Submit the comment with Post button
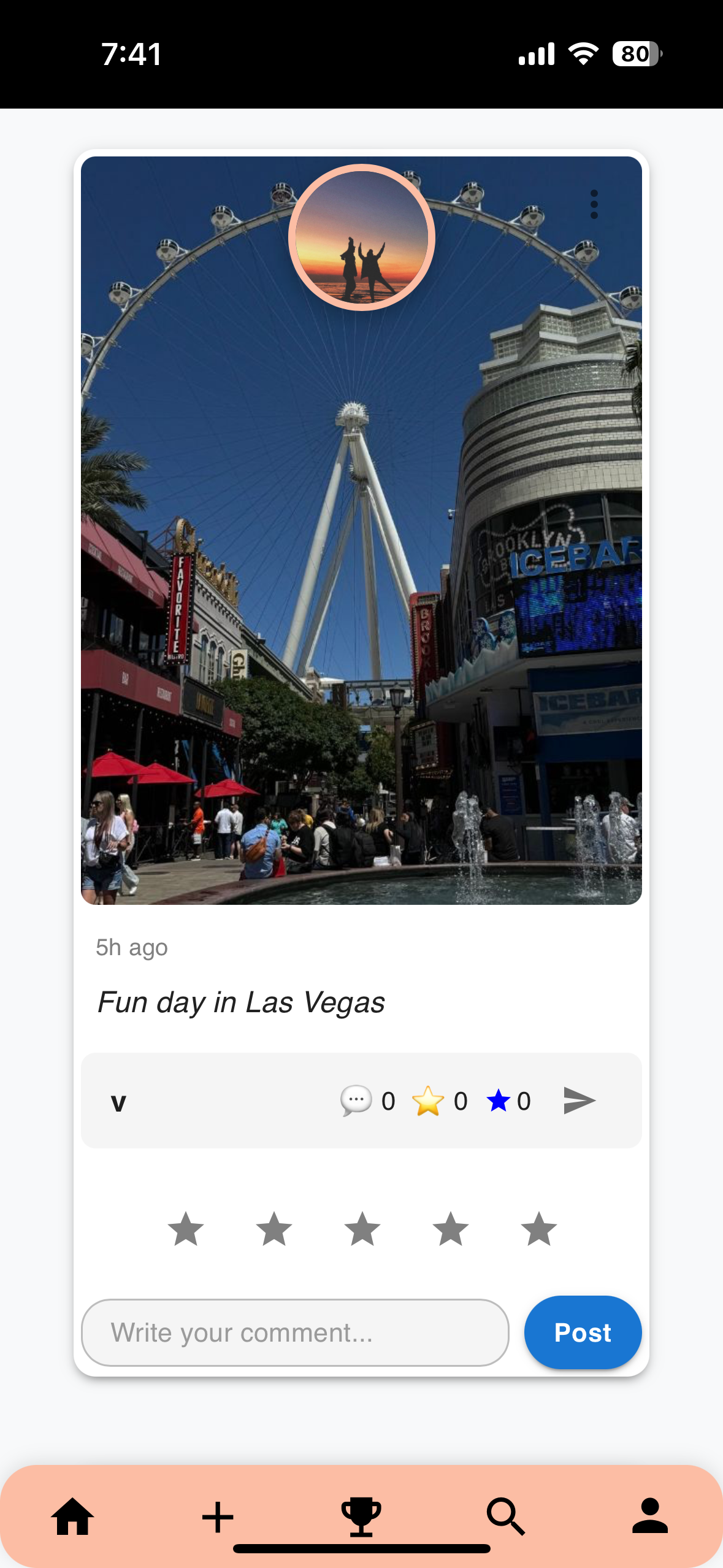The width and height of the screenshot is (723, 1568). click(583, 1332)
